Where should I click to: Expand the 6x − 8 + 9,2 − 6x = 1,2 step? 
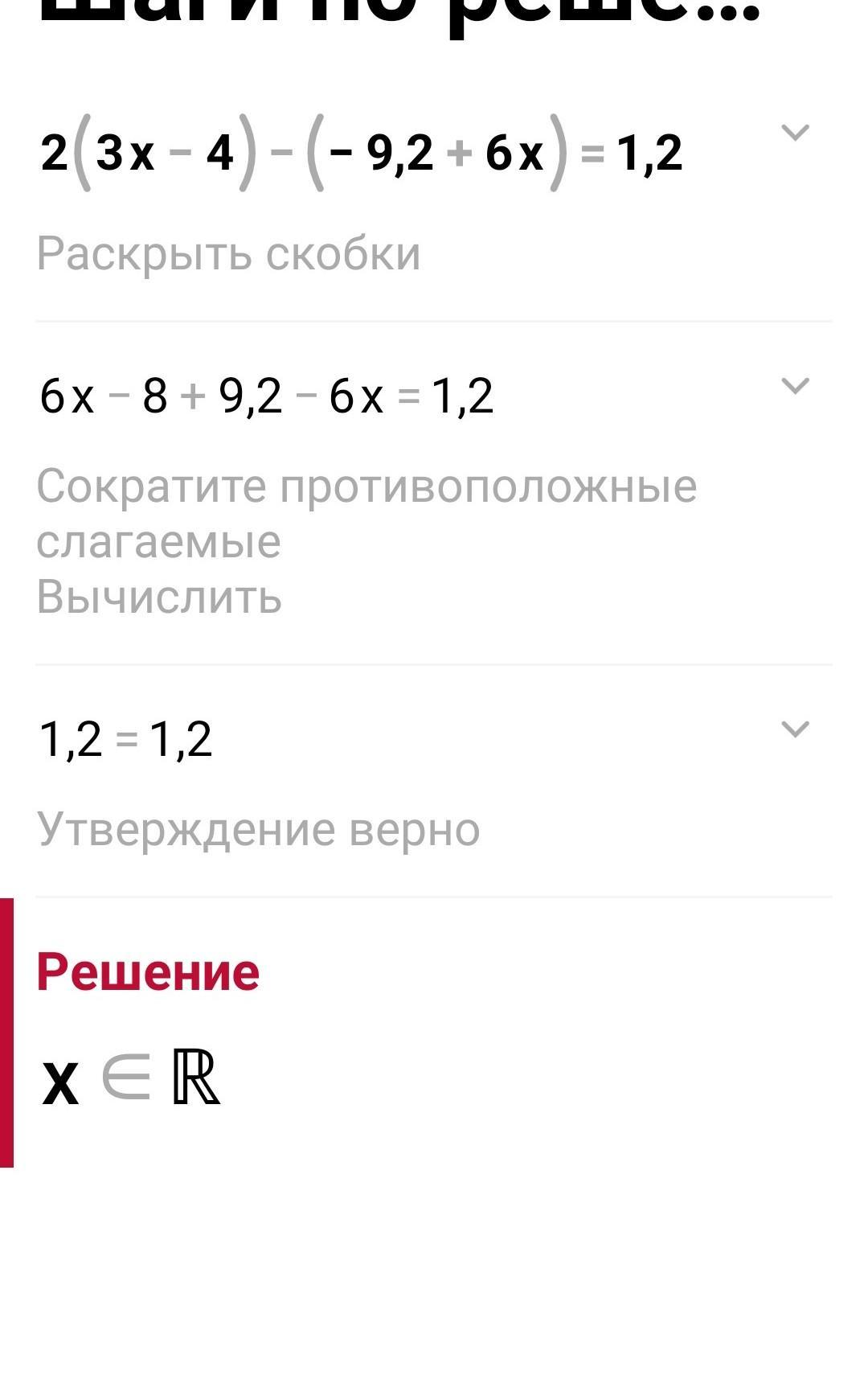tap(795, 387)
